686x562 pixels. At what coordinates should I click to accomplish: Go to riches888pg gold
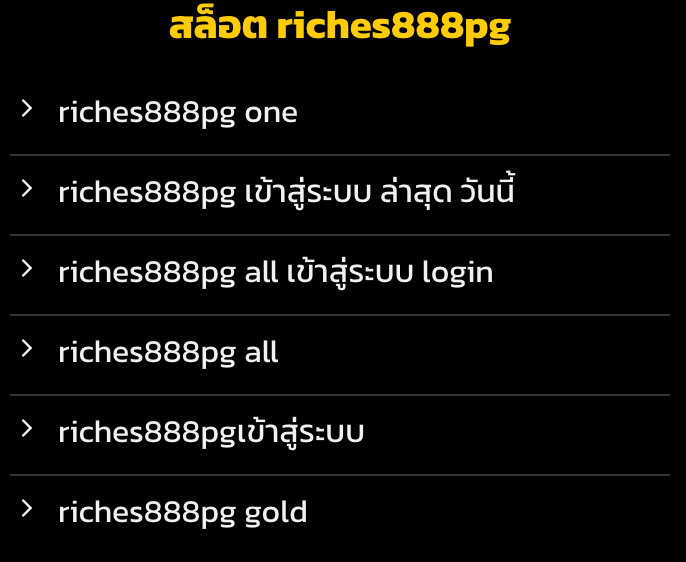click(182, 512)
